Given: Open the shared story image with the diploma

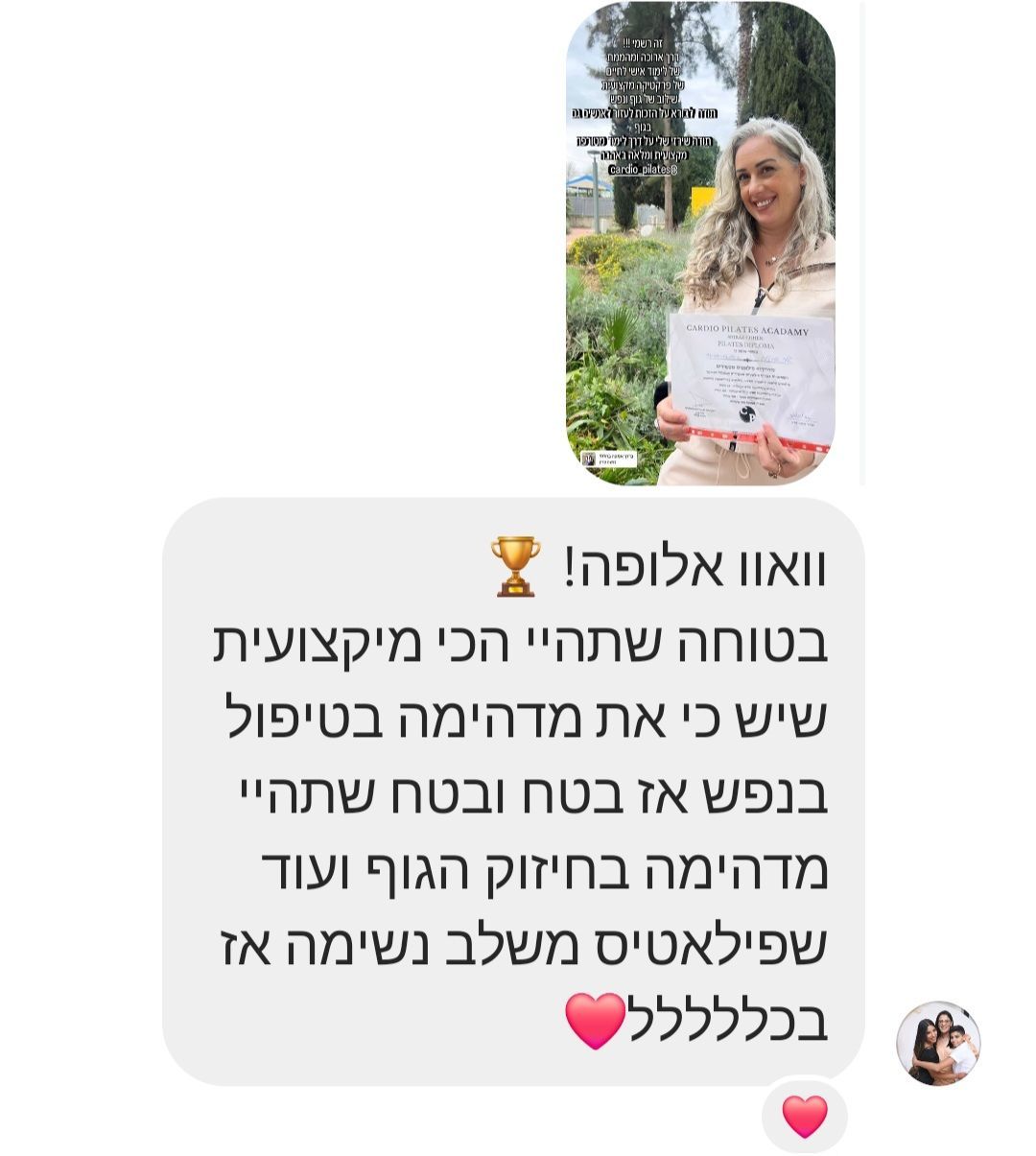Looking at the screenshot, I should point(700,244).
